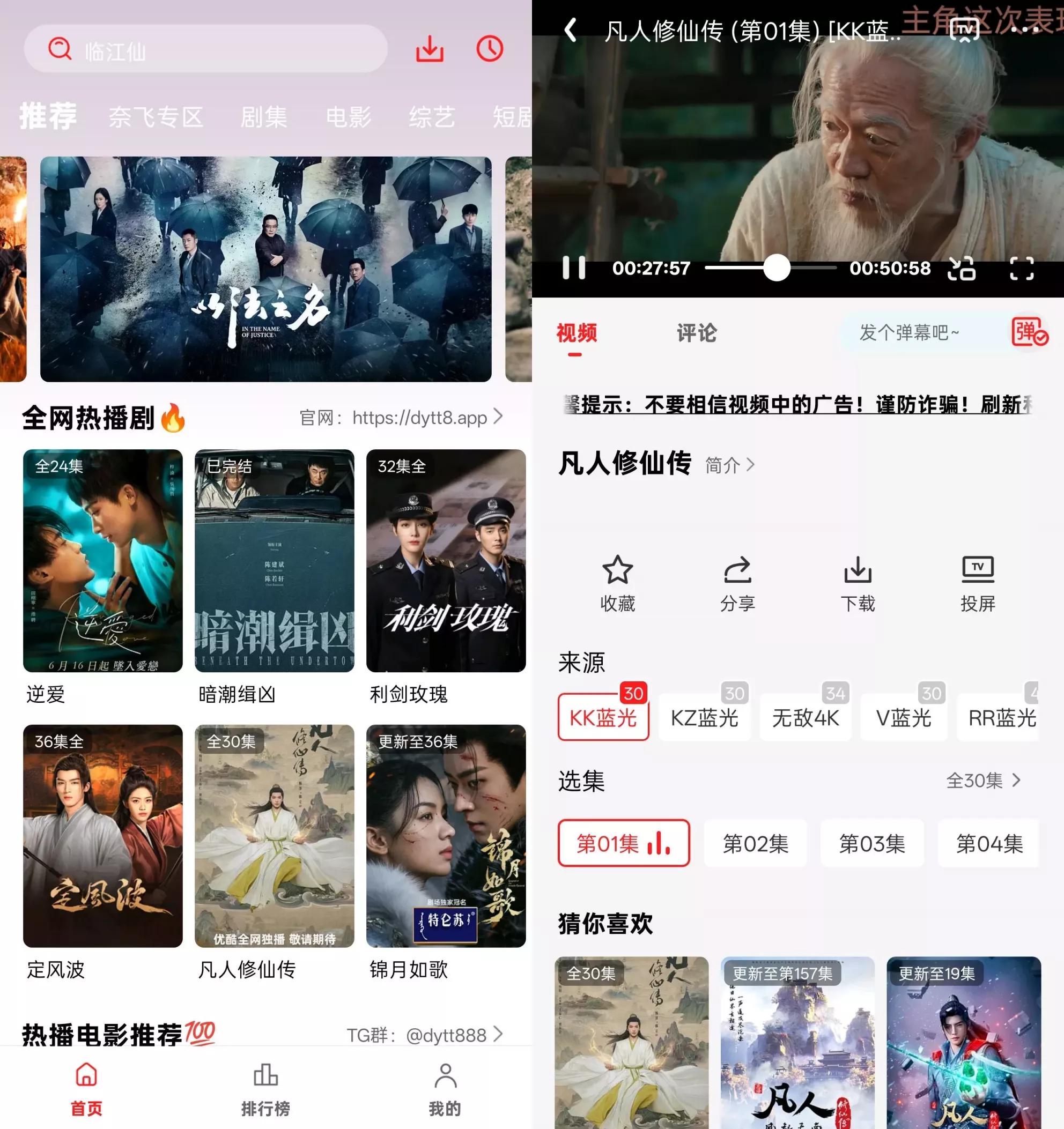
Task: Play episode 第02集
Action: tap(755, 843)
